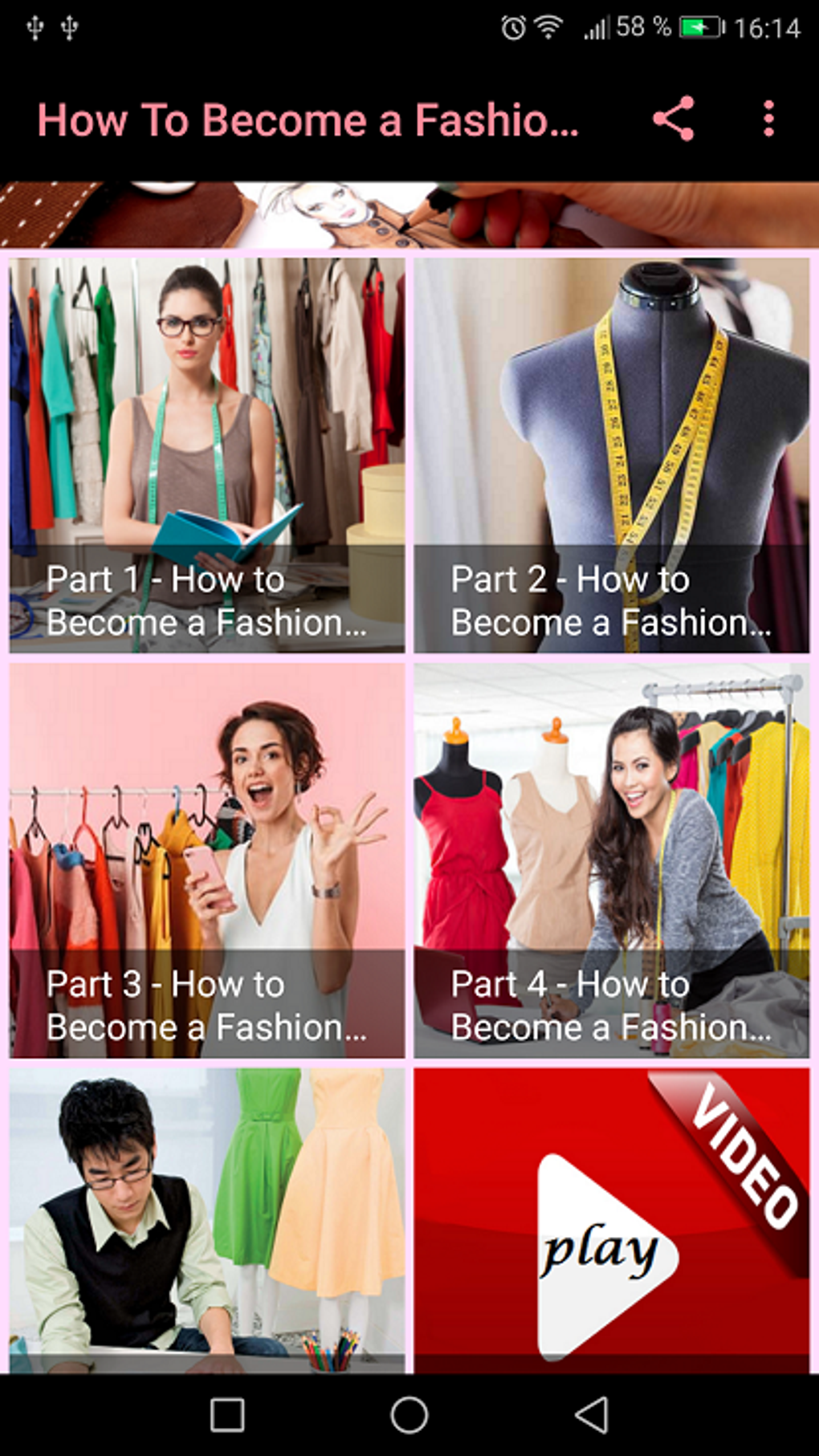Open the tile with the man sketching
This screenshot has width=819, height=1456.
207,1220
